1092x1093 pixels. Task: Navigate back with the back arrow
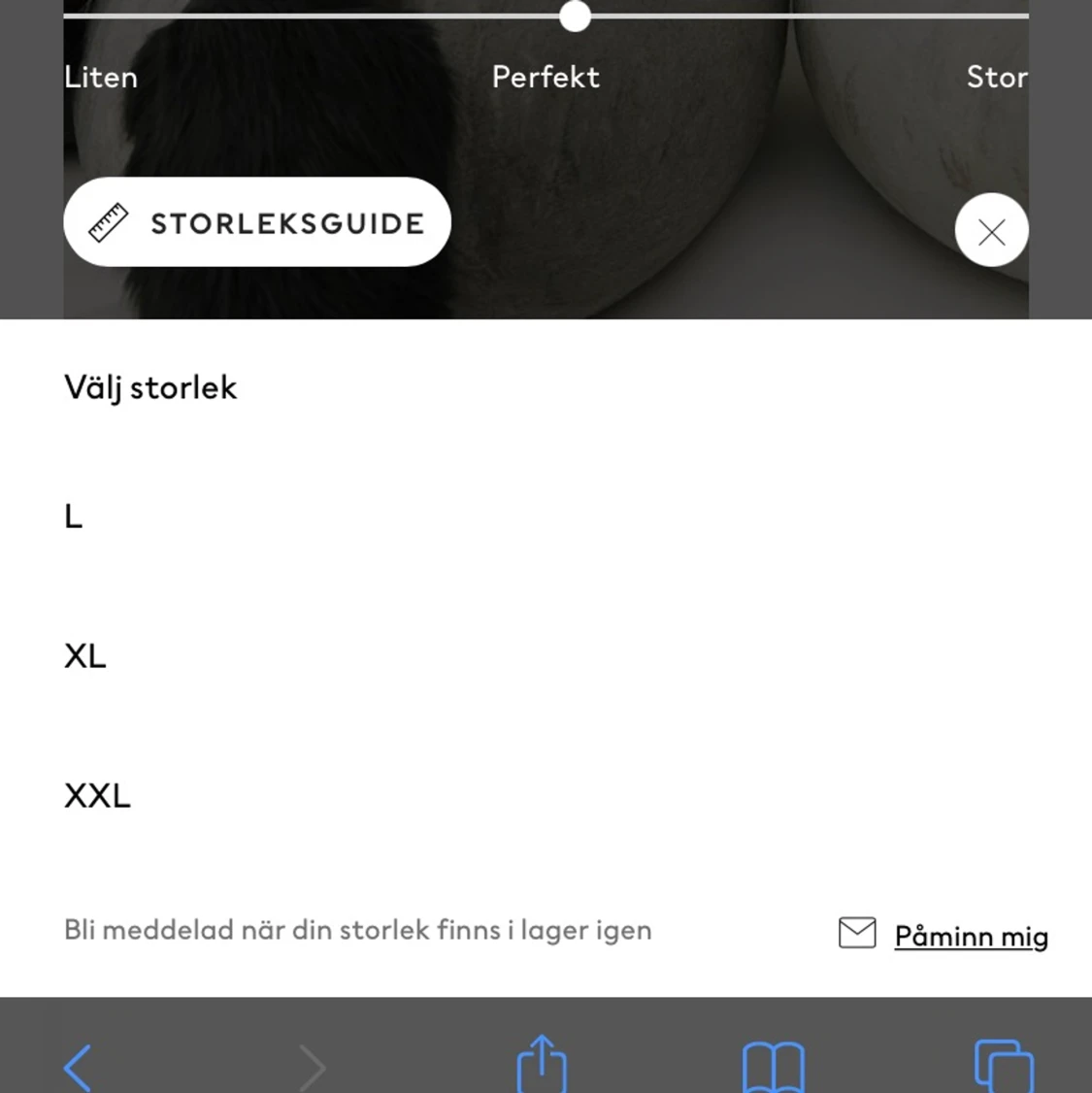click(x=78, y=1066)
